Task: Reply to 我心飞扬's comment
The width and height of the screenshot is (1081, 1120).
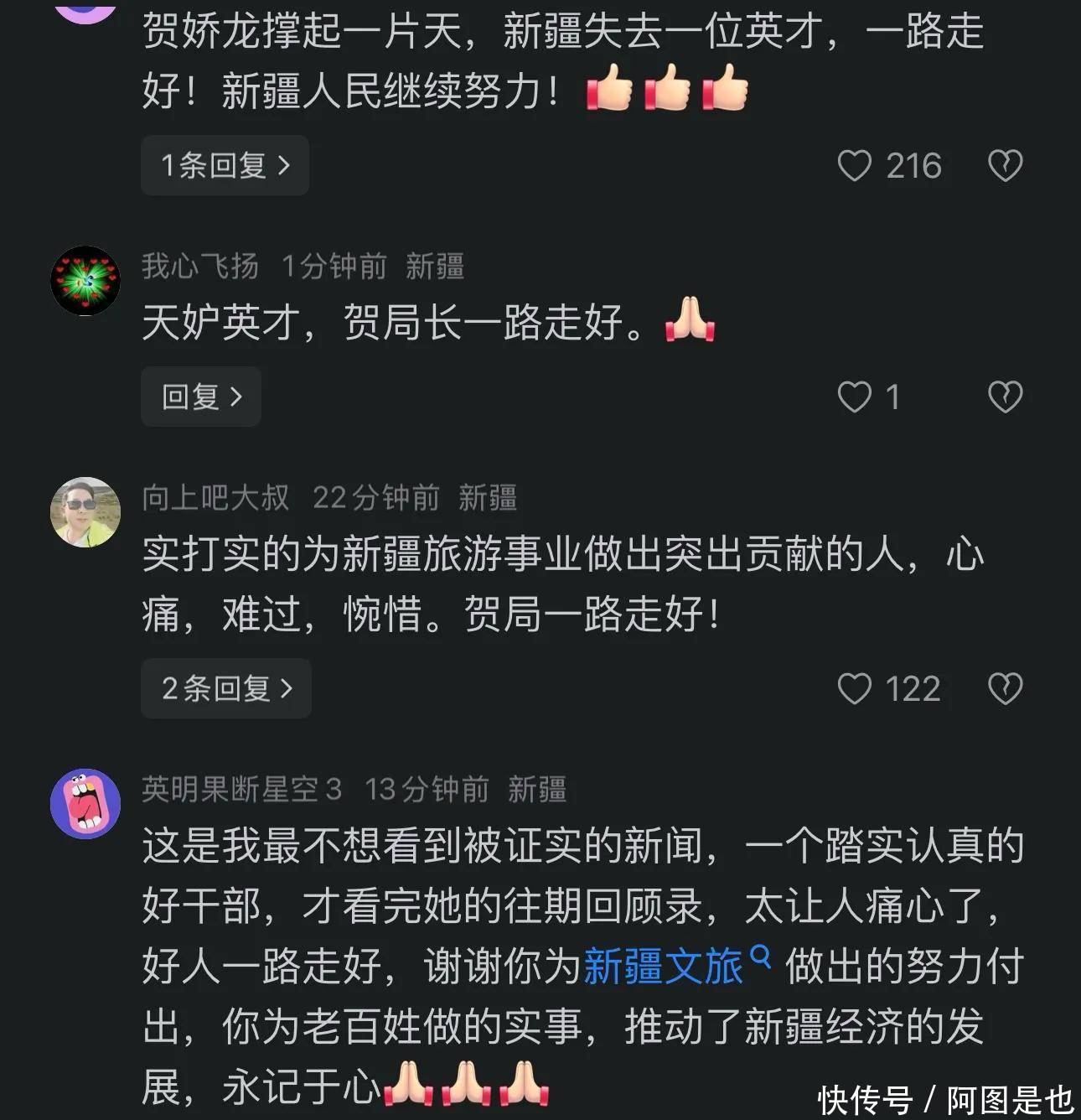Action: pos(201,397)
